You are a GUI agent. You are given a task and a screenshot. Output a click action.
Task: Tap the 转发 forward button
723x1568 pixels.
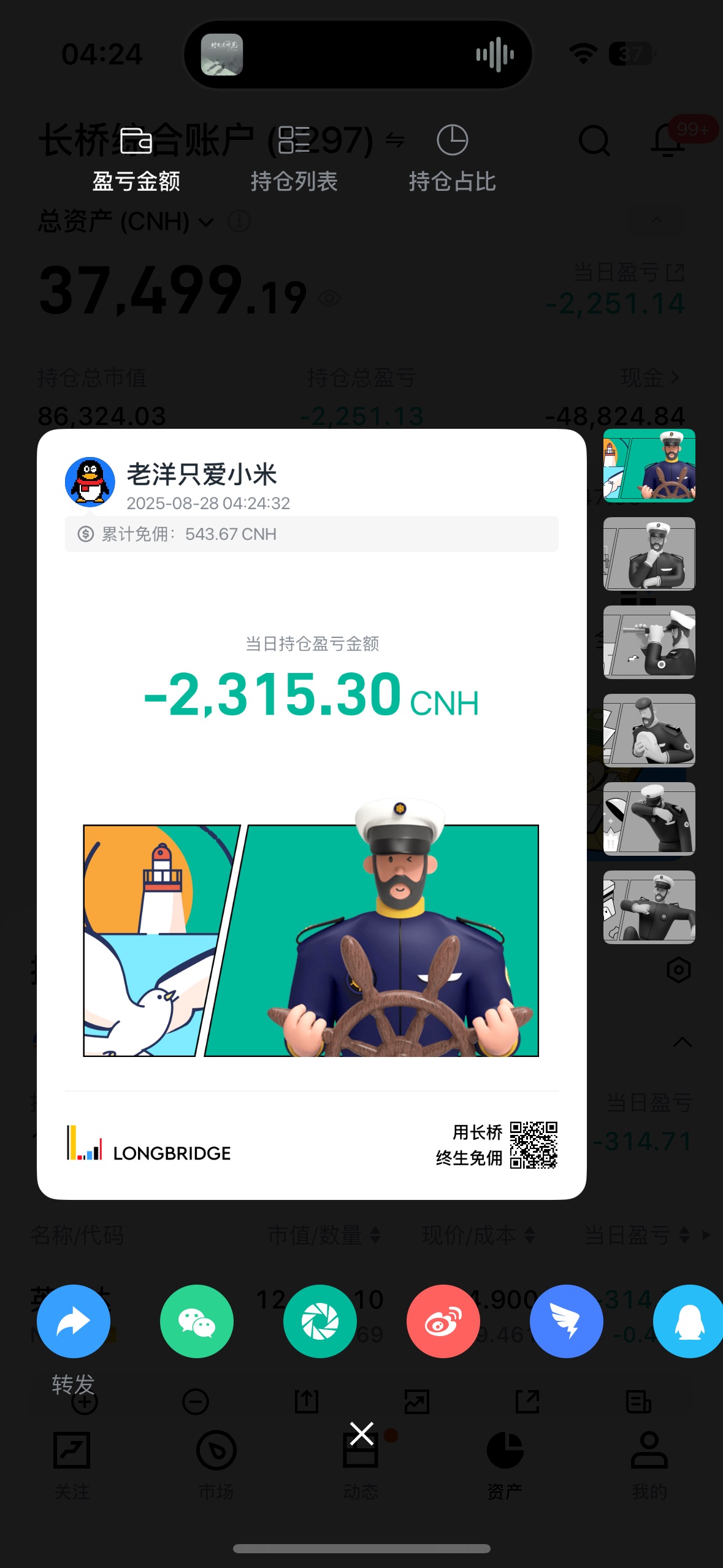point(74,1322)
